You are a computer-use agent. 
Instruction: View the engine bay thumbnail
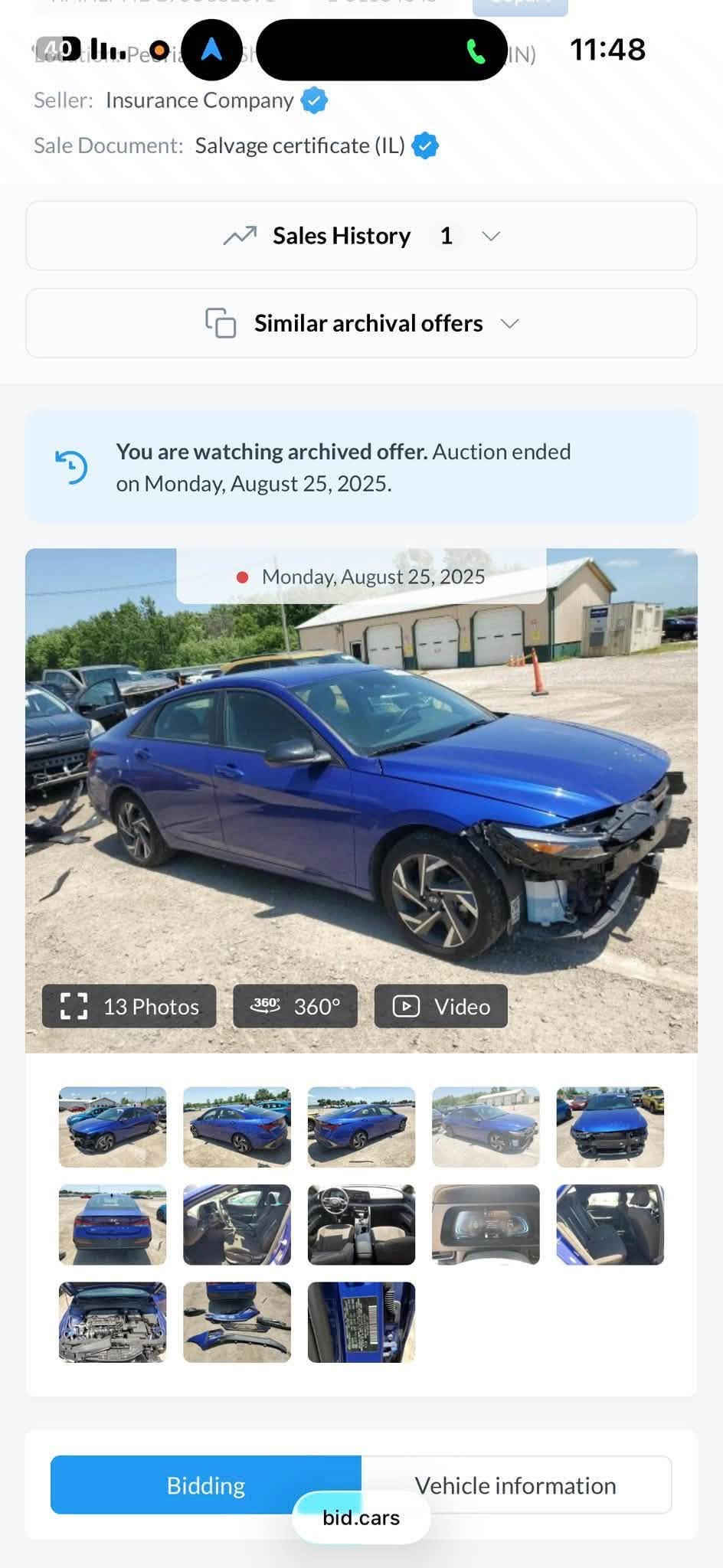113,1322
